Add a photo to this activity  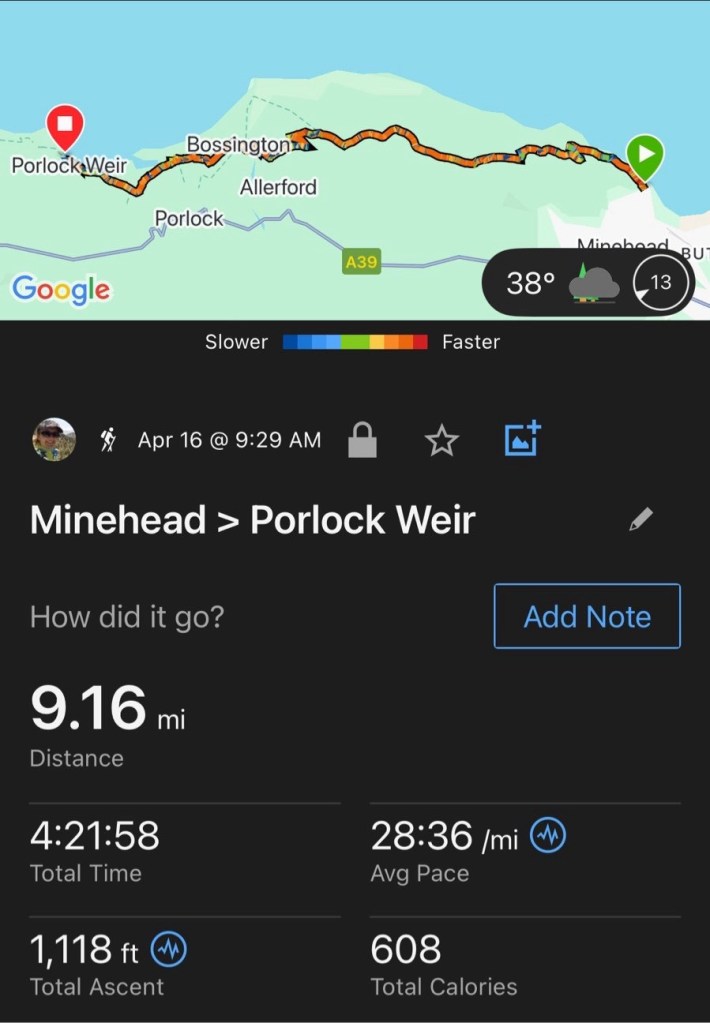[x=522, y=439]
